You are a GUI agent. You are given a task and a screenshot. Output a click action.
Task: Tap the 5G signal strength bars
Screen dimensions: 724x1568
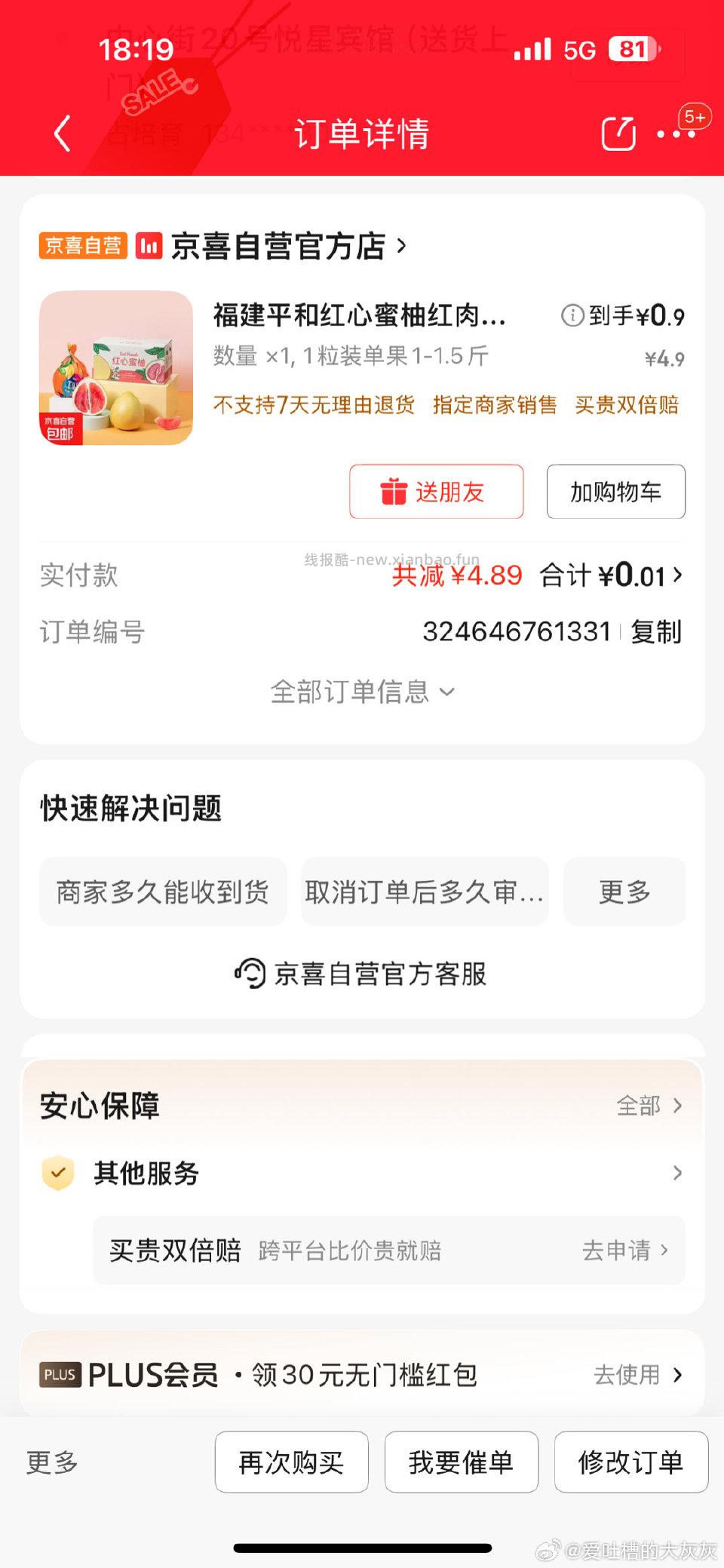pyautogui.click(x=532, y=51)
